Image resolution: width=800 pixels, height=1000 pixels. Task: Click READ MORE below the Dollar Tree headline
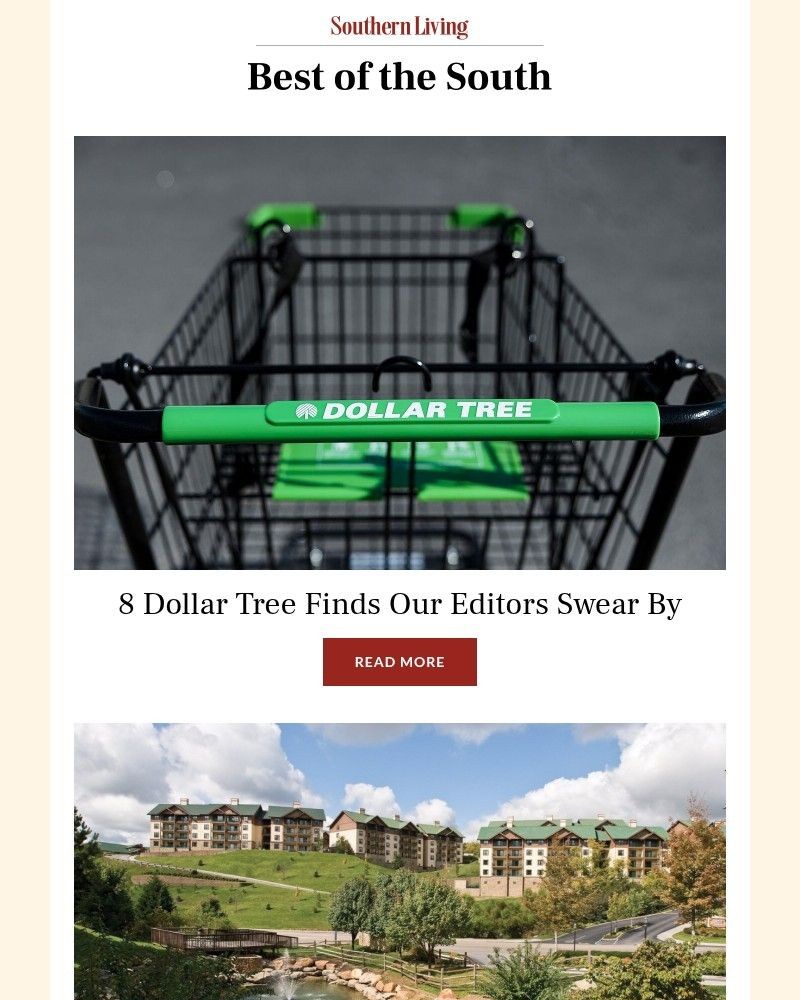pyautogui.click(x=399, y=661)
